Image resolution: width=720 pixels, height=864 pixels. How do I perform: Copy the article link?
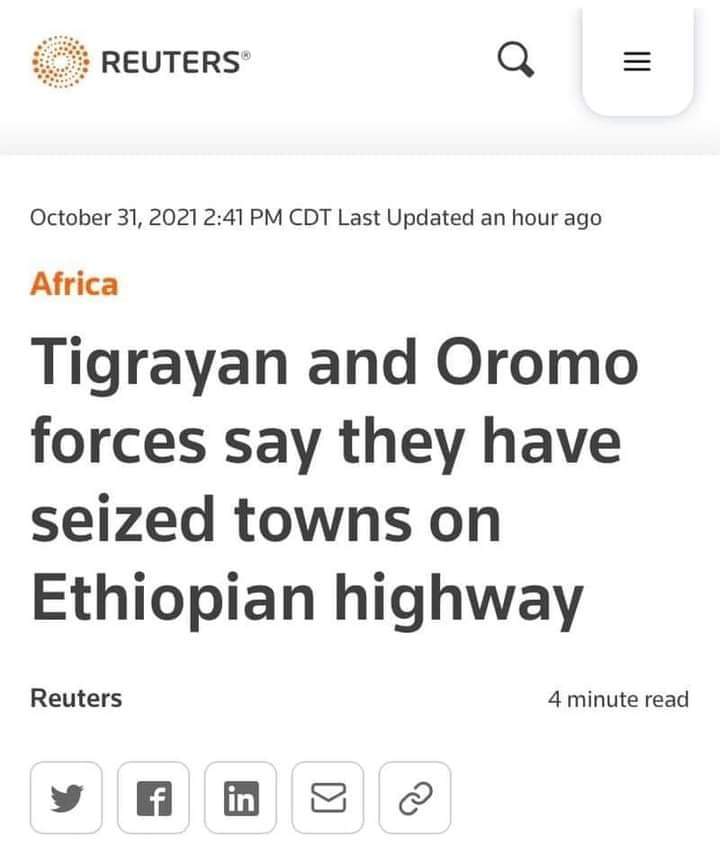414,798
